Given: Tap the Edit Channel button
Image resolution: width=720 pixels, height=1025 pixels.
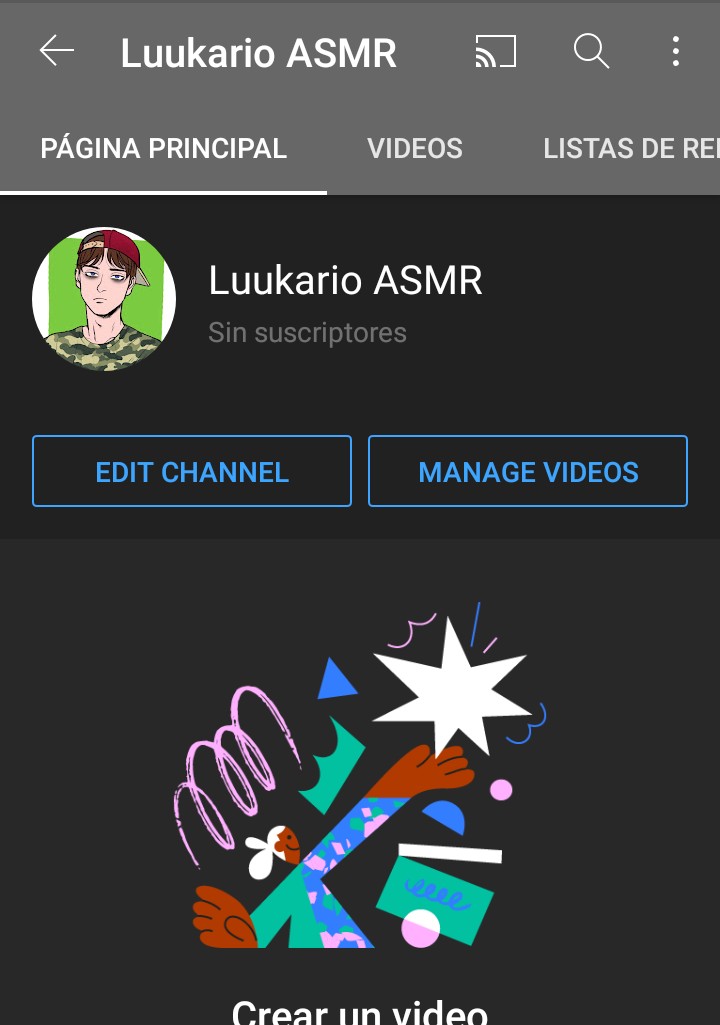Looking at the screenshot, I should pyautogui.click(x=192, y=471).
